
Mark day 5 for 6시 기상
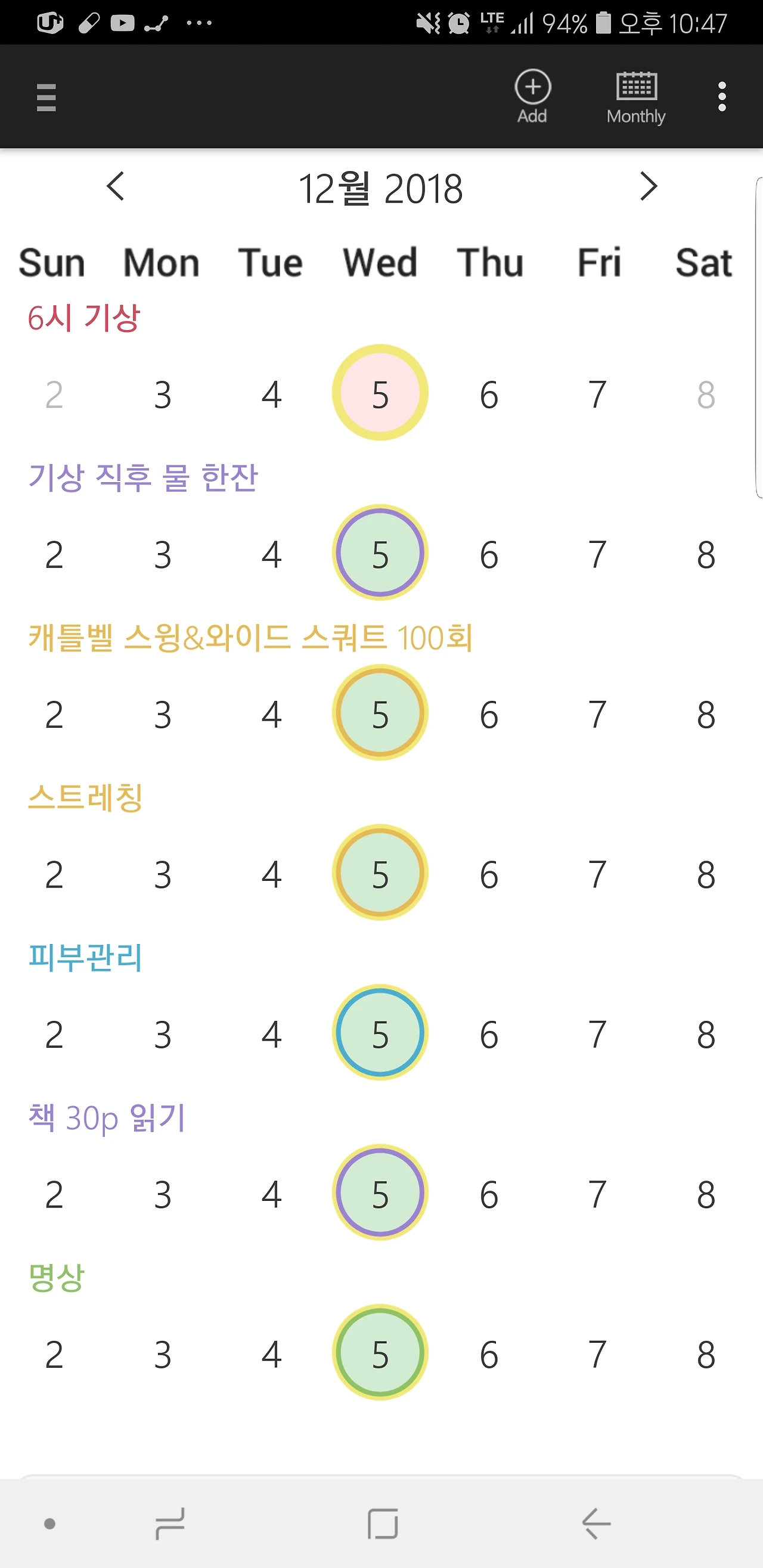coord(380,393)
